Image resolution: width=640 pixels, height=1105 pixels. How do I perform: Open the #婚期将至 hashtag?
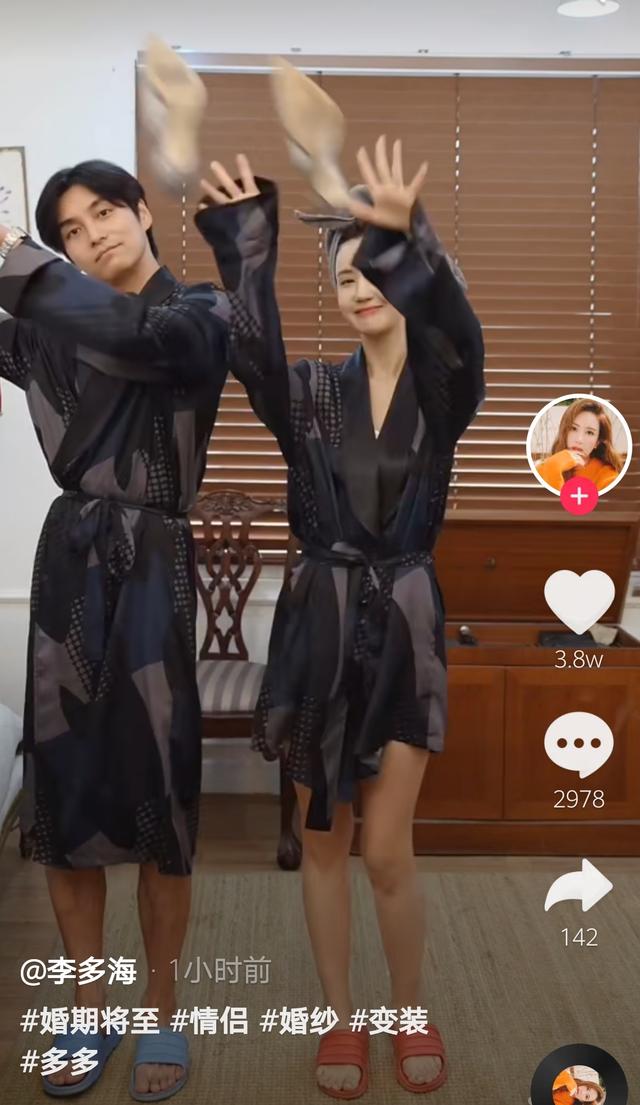click(x=90, y=1021)
